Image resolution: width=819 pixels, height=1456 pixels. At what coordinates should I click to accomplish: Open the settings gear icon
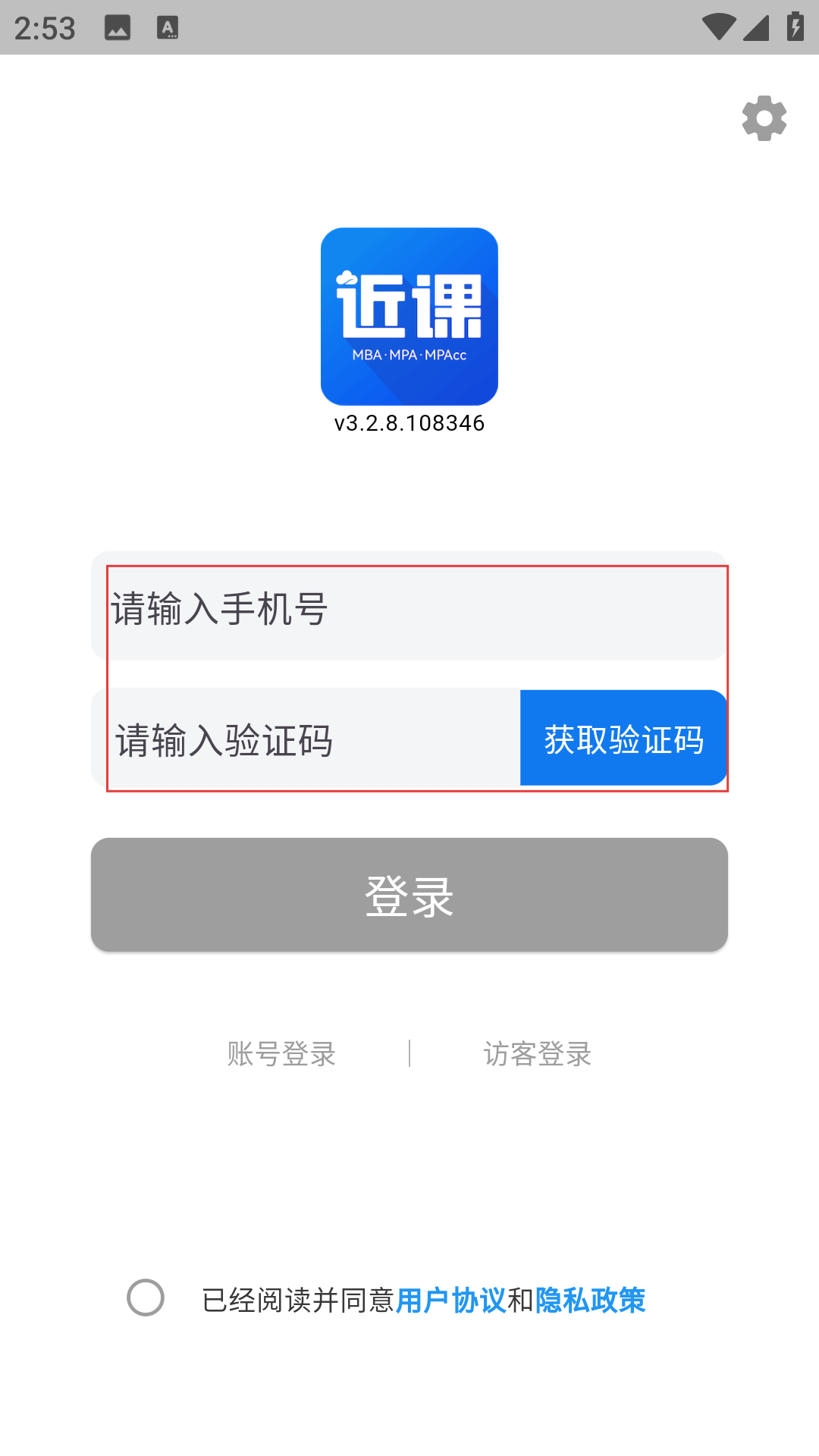pyautogui.click(x=764, y=118)
